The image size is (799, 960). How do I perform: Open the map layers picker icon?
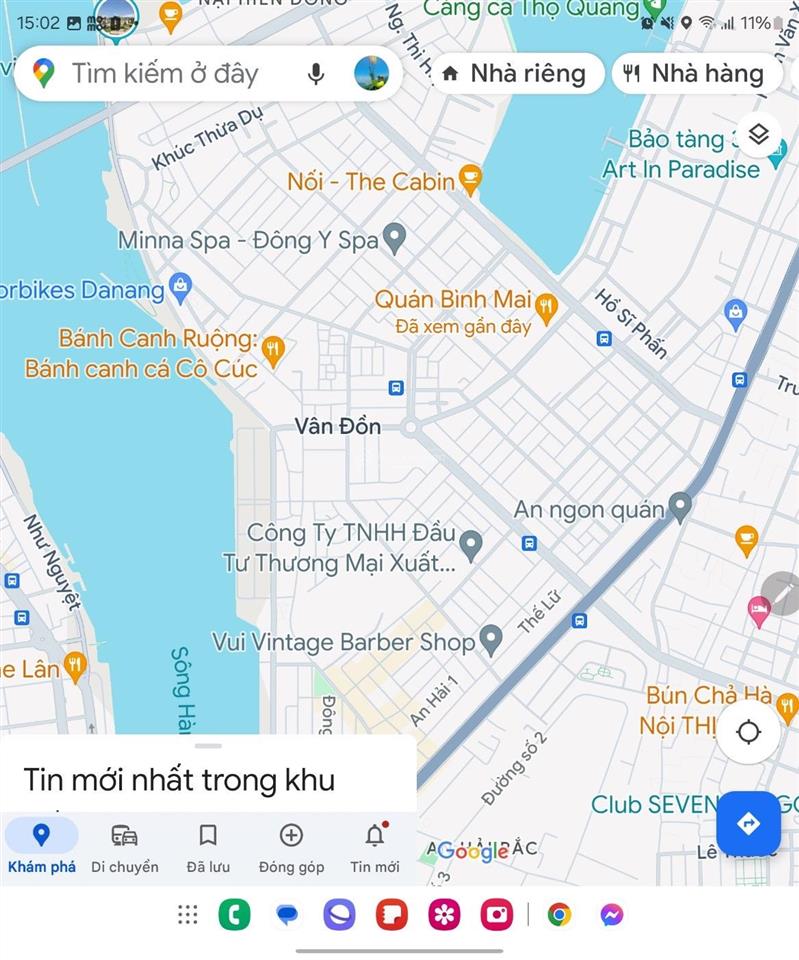click(x=758, y=134)
